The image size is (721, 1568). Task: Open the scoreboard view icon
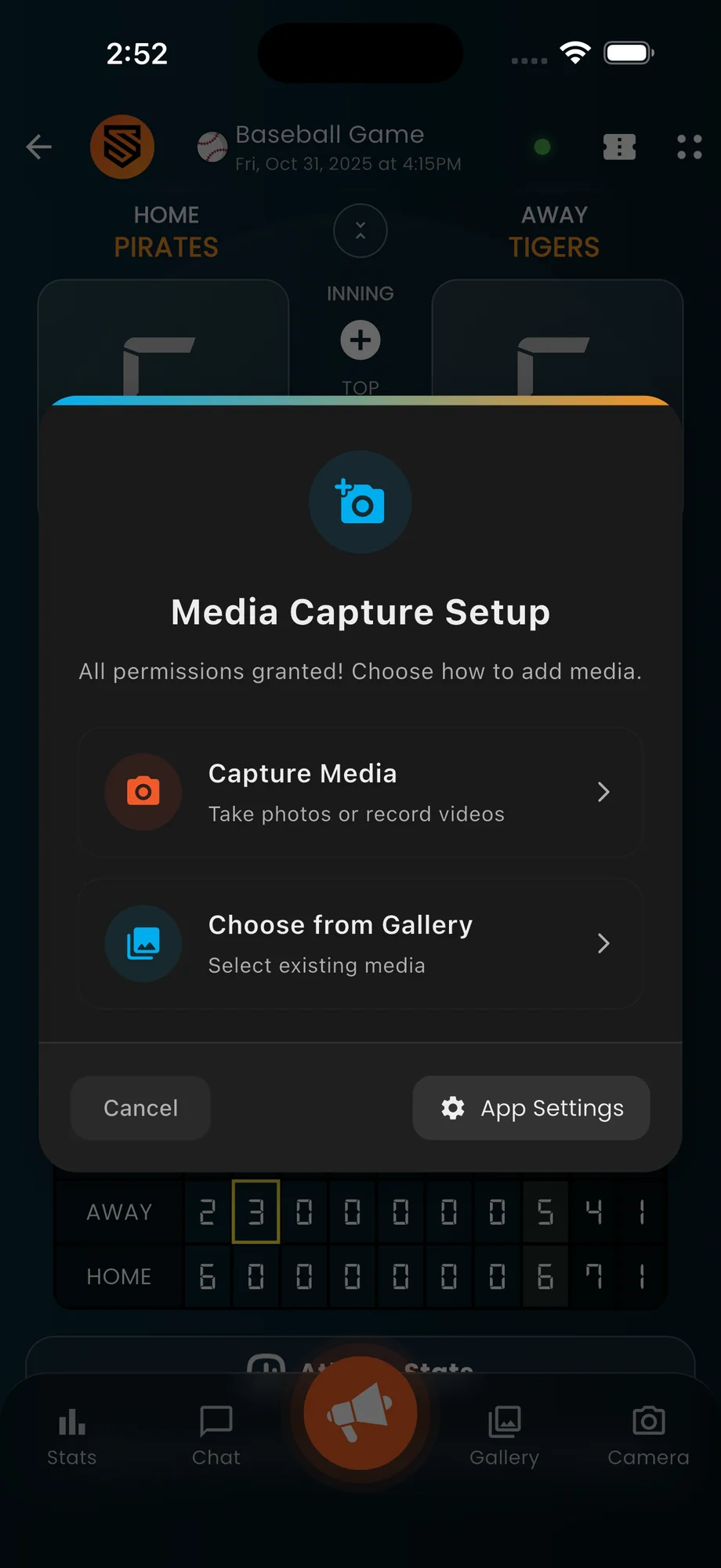pyautogui.click(x=619, y=147)
